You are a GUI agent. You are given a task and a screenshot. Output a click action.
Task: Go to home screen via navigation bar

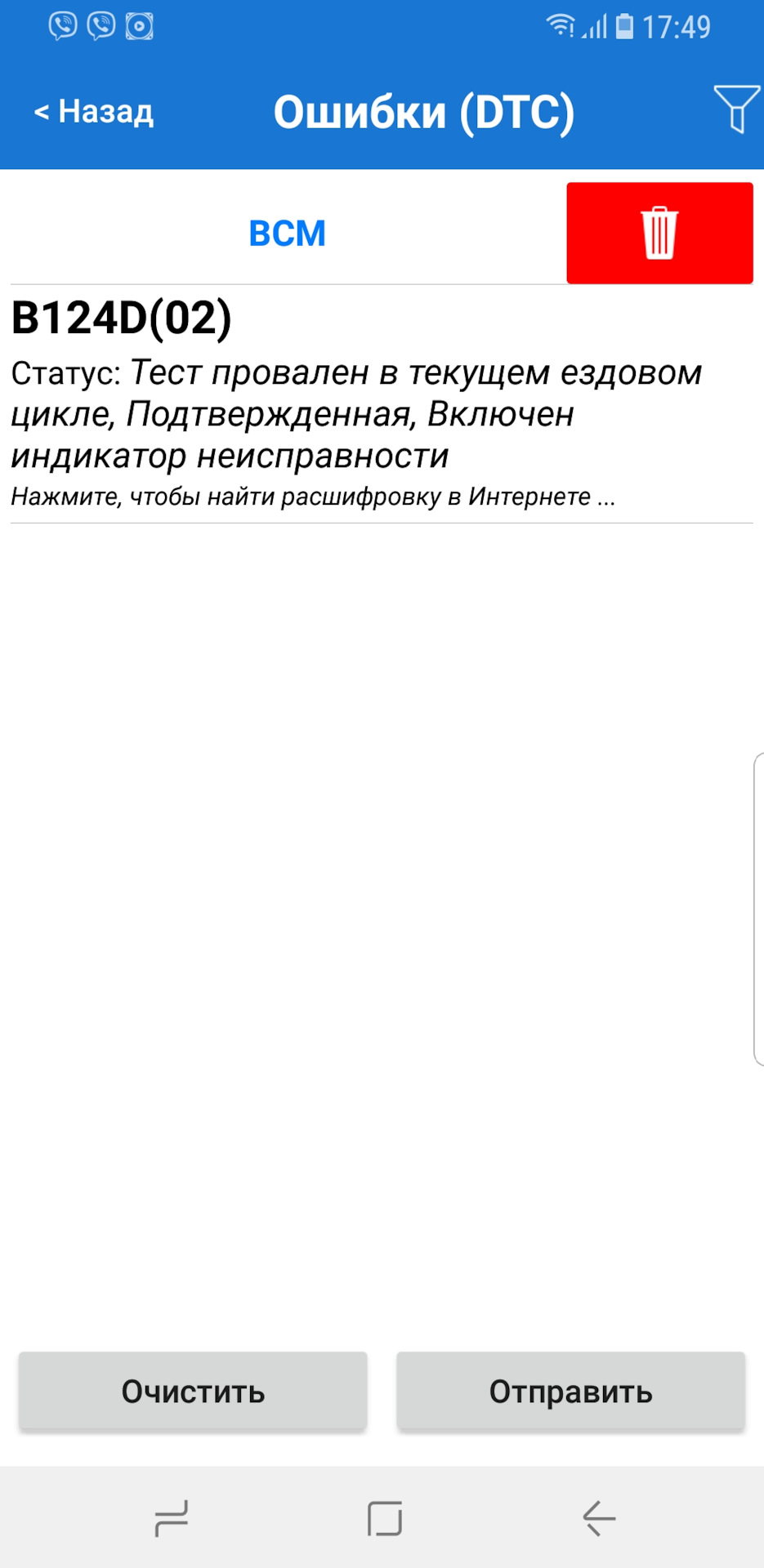pos(384,1518)
